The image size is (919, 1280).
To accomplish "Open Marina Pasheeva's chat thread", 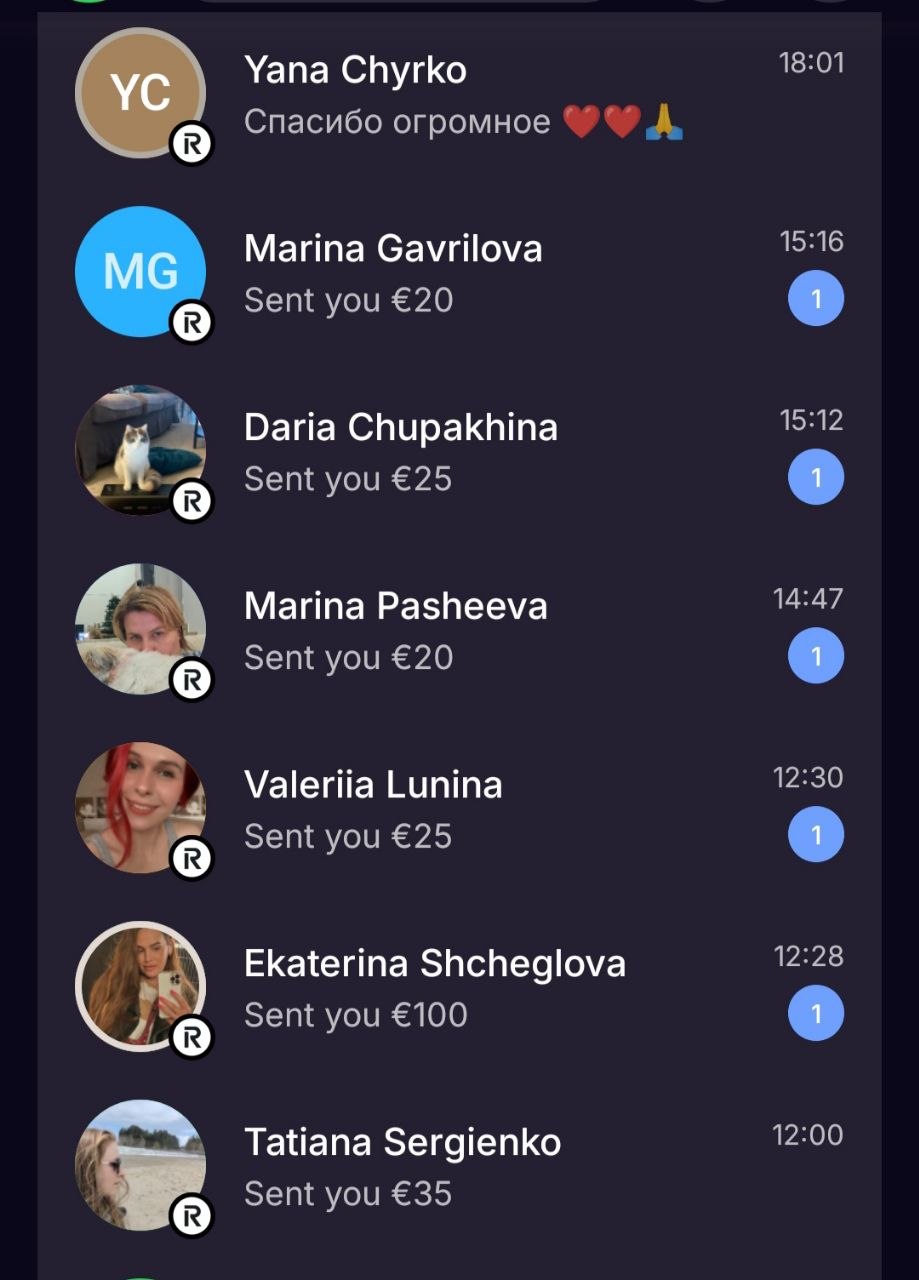I will [460, 630].
